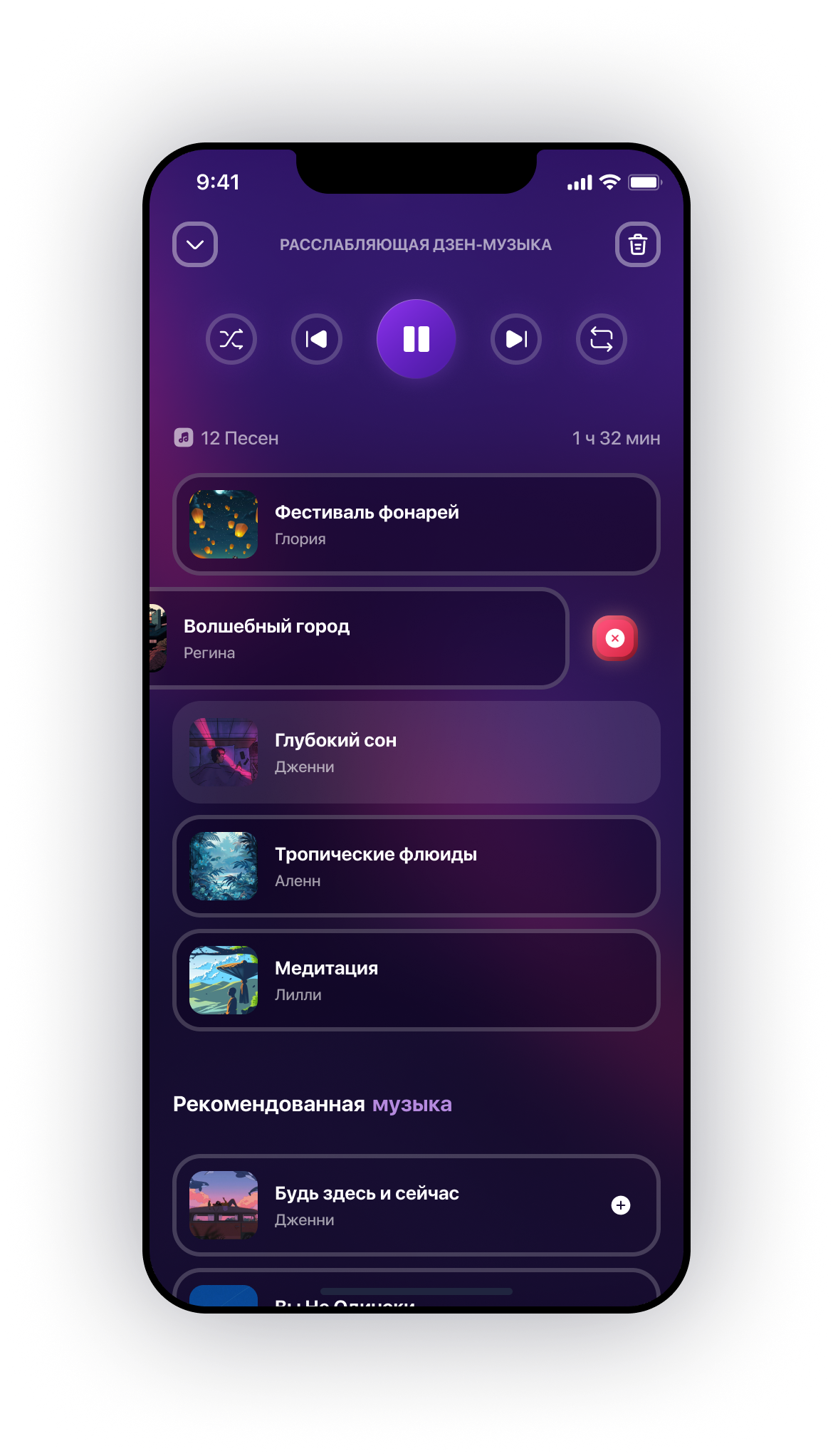833x1456 pixels.
Task: Add Будь здесь и сейчас to playlist
Action: point(621,1205)
